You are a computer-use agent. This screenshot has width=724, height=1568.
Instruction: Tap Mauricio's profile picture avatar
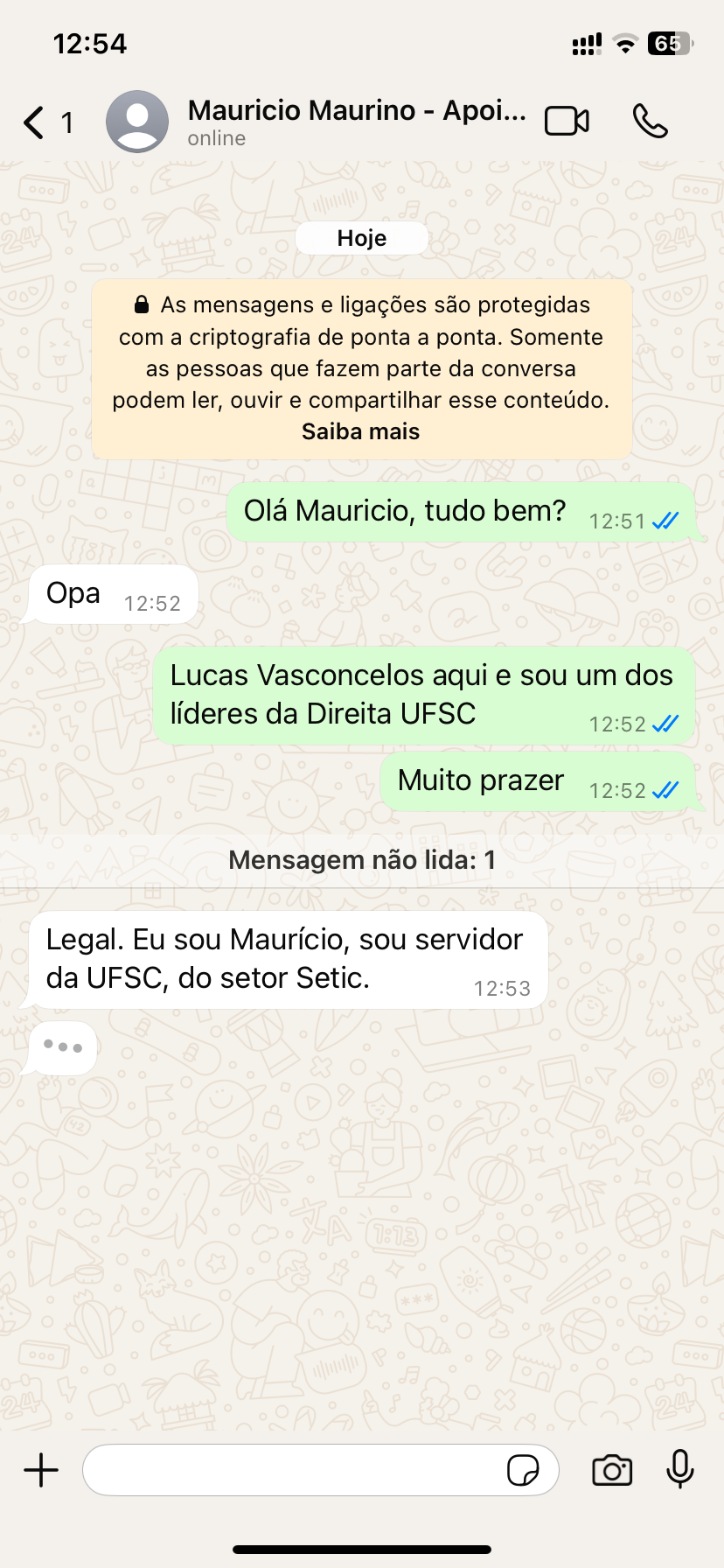click(137, 122)
